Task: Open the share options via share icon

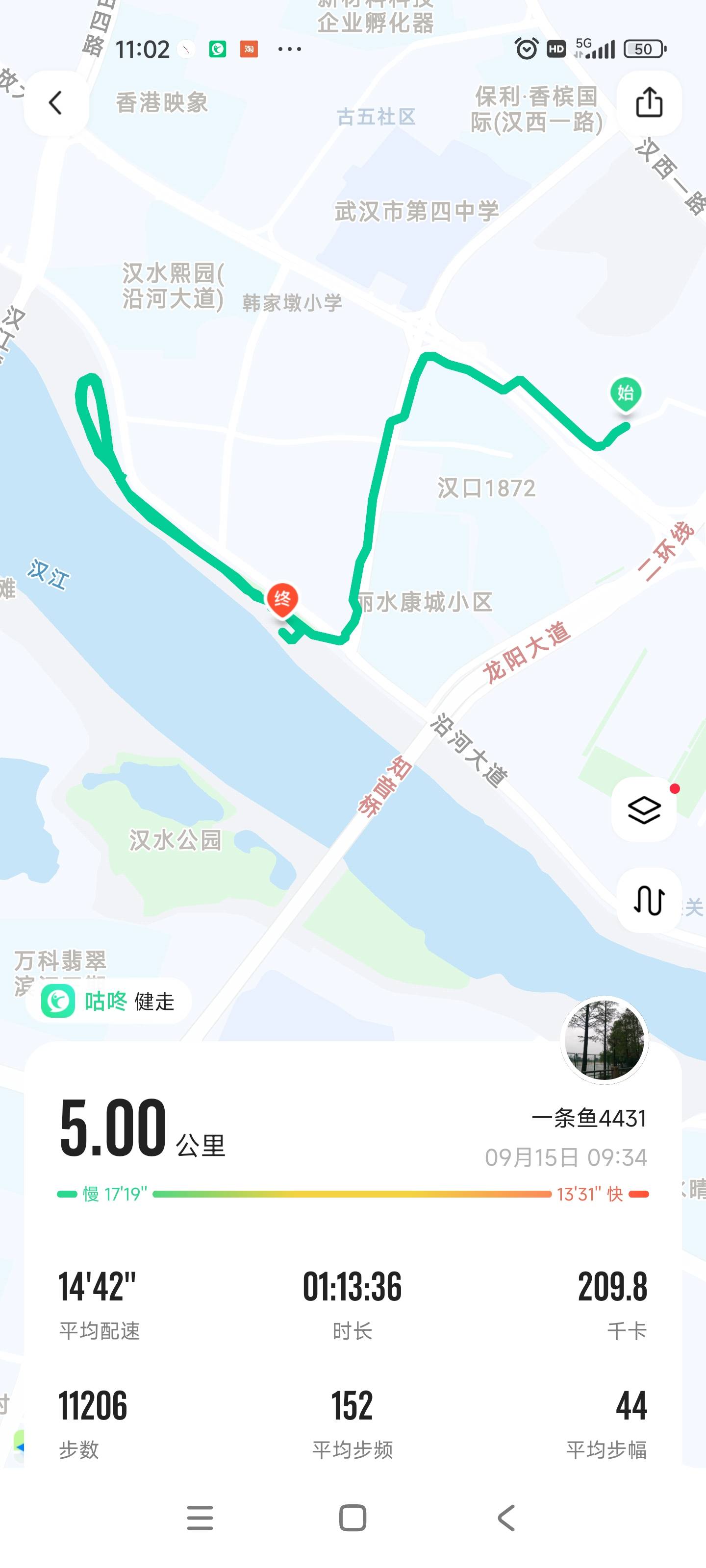Action: click(x=649, y=103)
